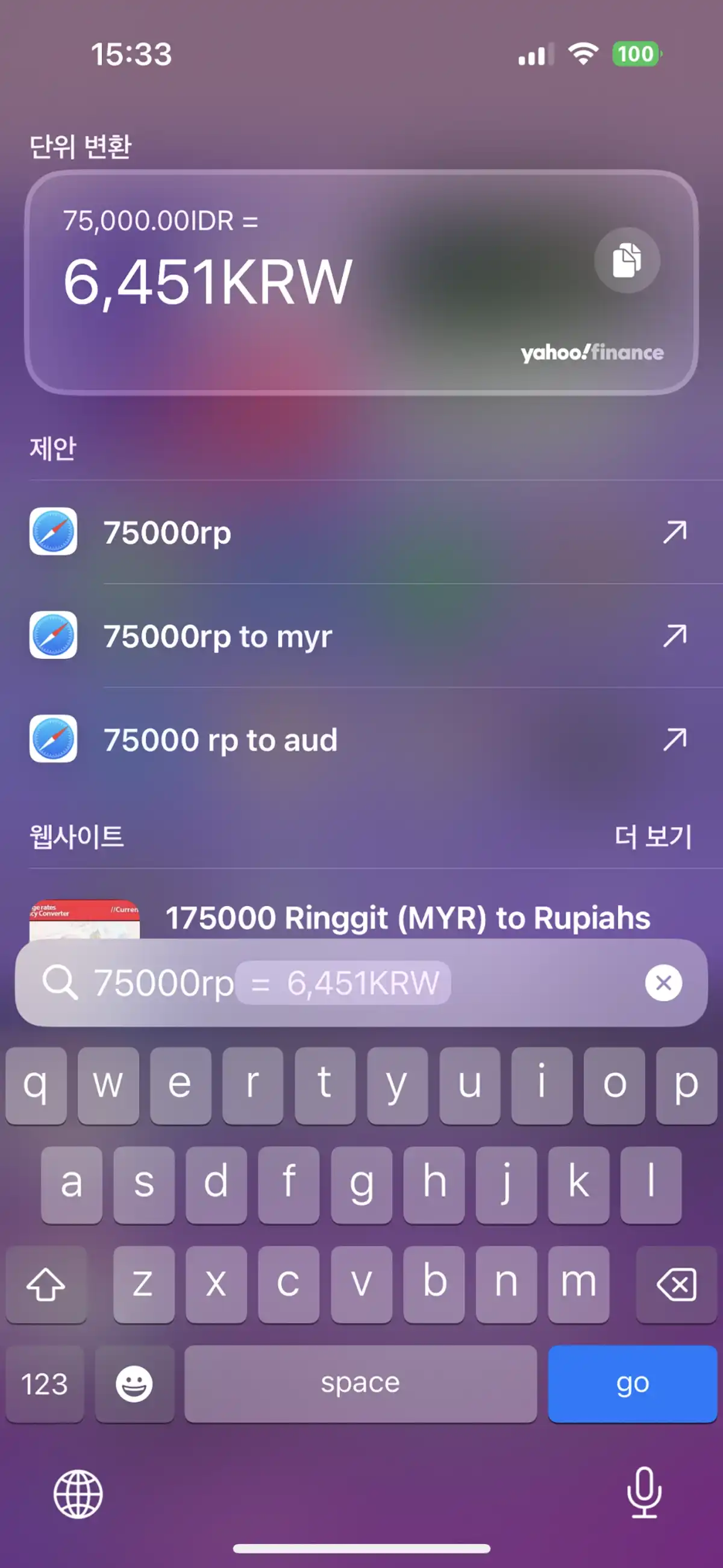This screenshot has width=723, height=1568.
Task: Tap the 75000rp search field
Action: 341,983
